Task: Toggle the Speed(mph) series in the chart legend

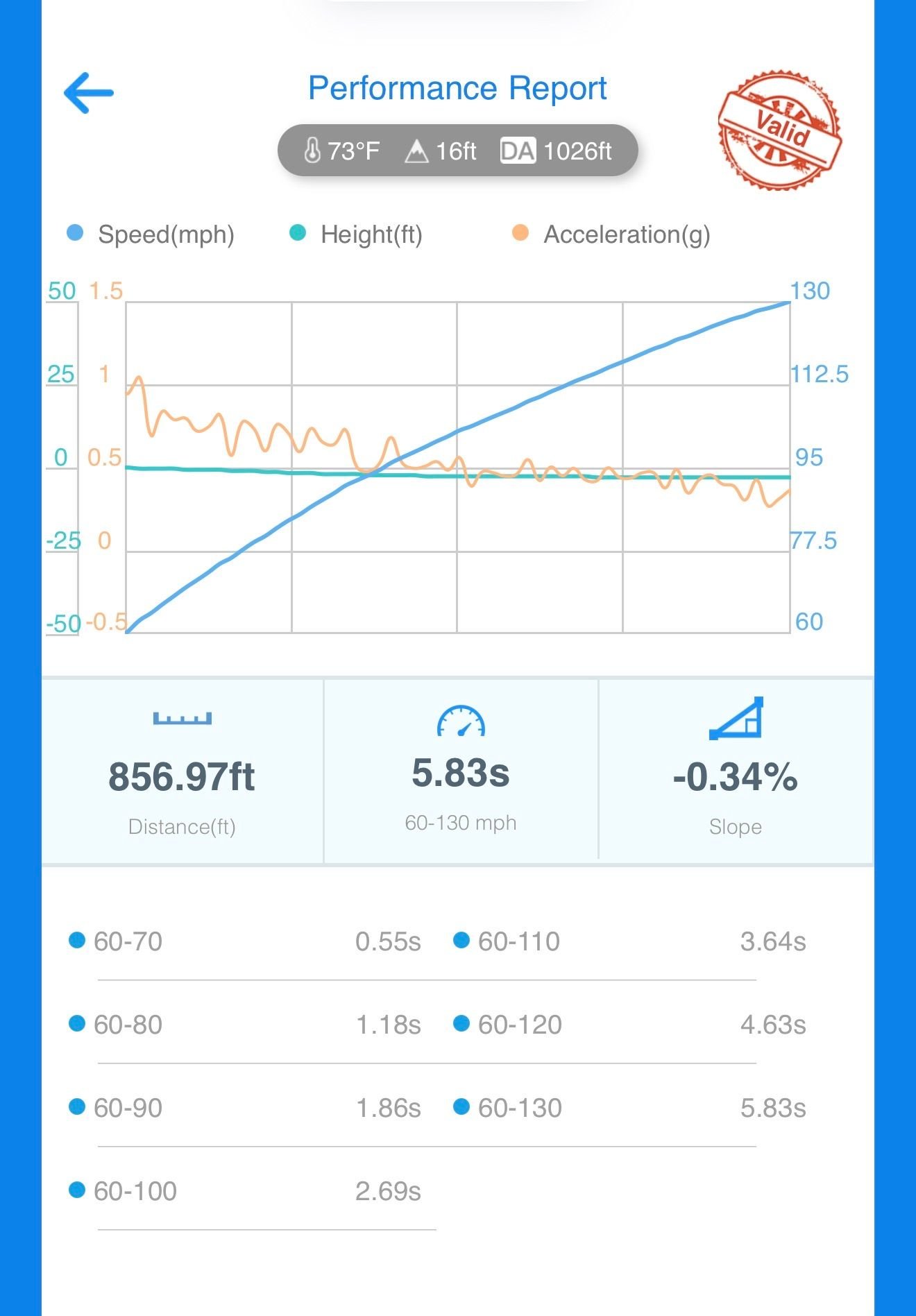Action: (x=151, y=234)
